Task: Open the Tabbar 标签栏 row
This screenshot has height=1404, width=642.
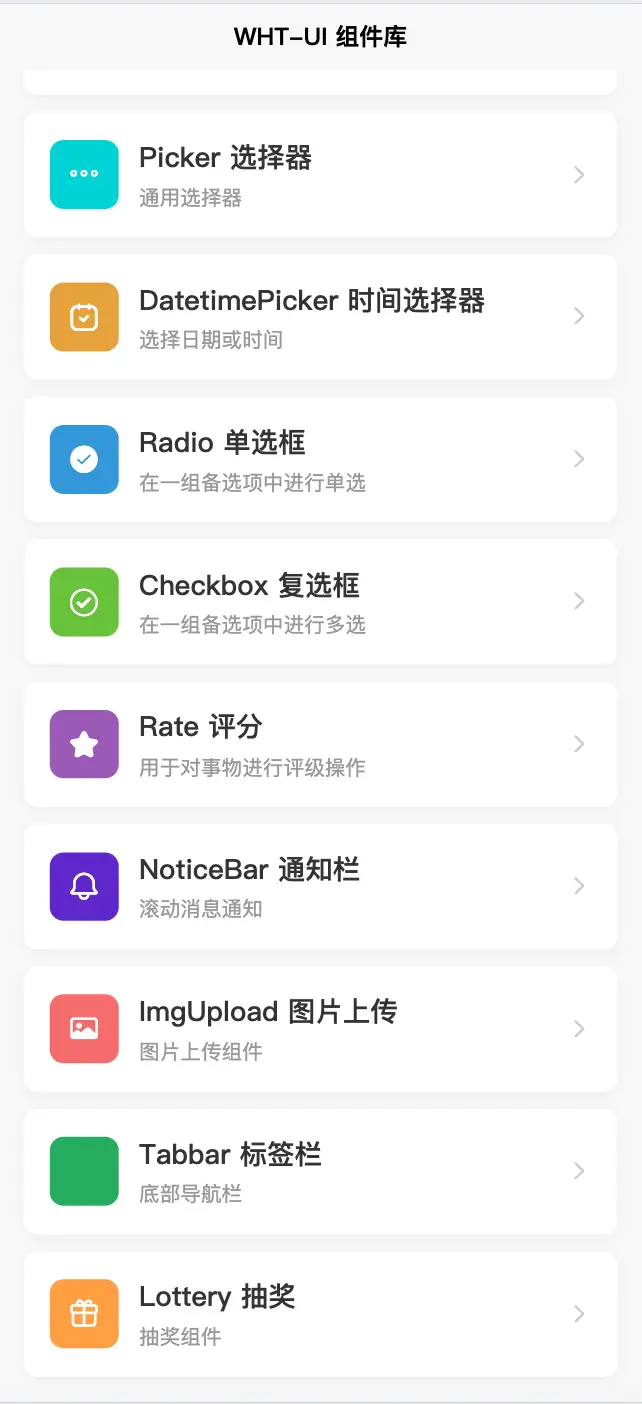Action: [320, 1171]
